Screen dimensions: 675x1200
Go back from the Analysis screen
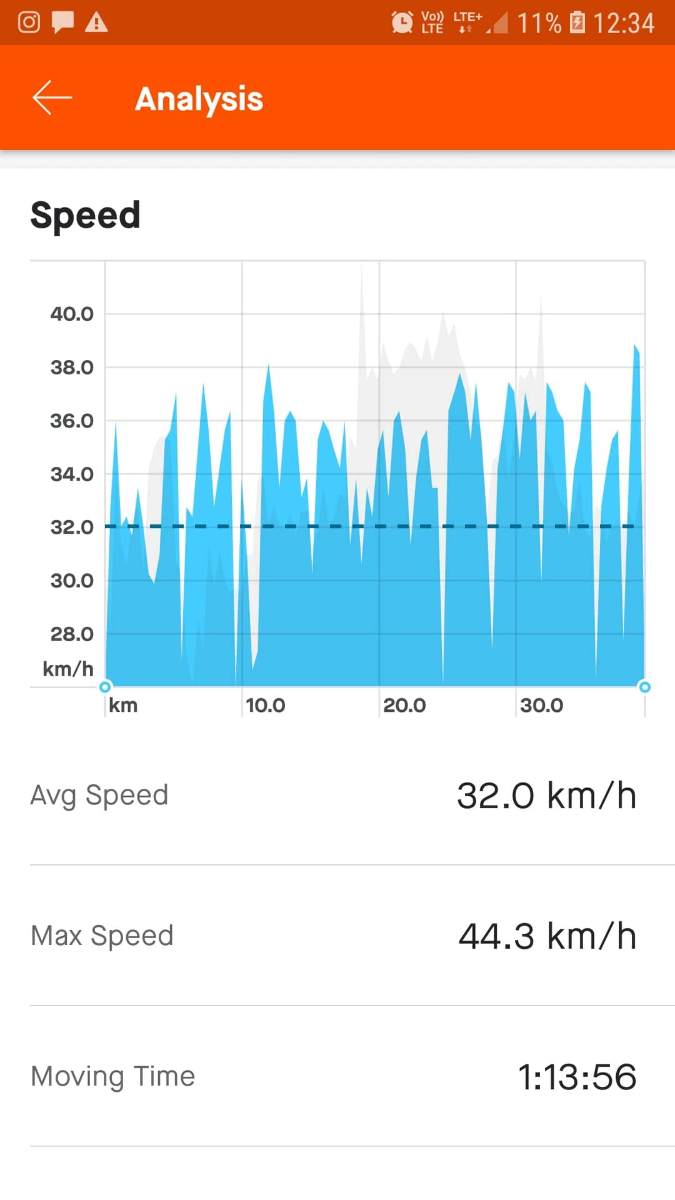point(51,98)
